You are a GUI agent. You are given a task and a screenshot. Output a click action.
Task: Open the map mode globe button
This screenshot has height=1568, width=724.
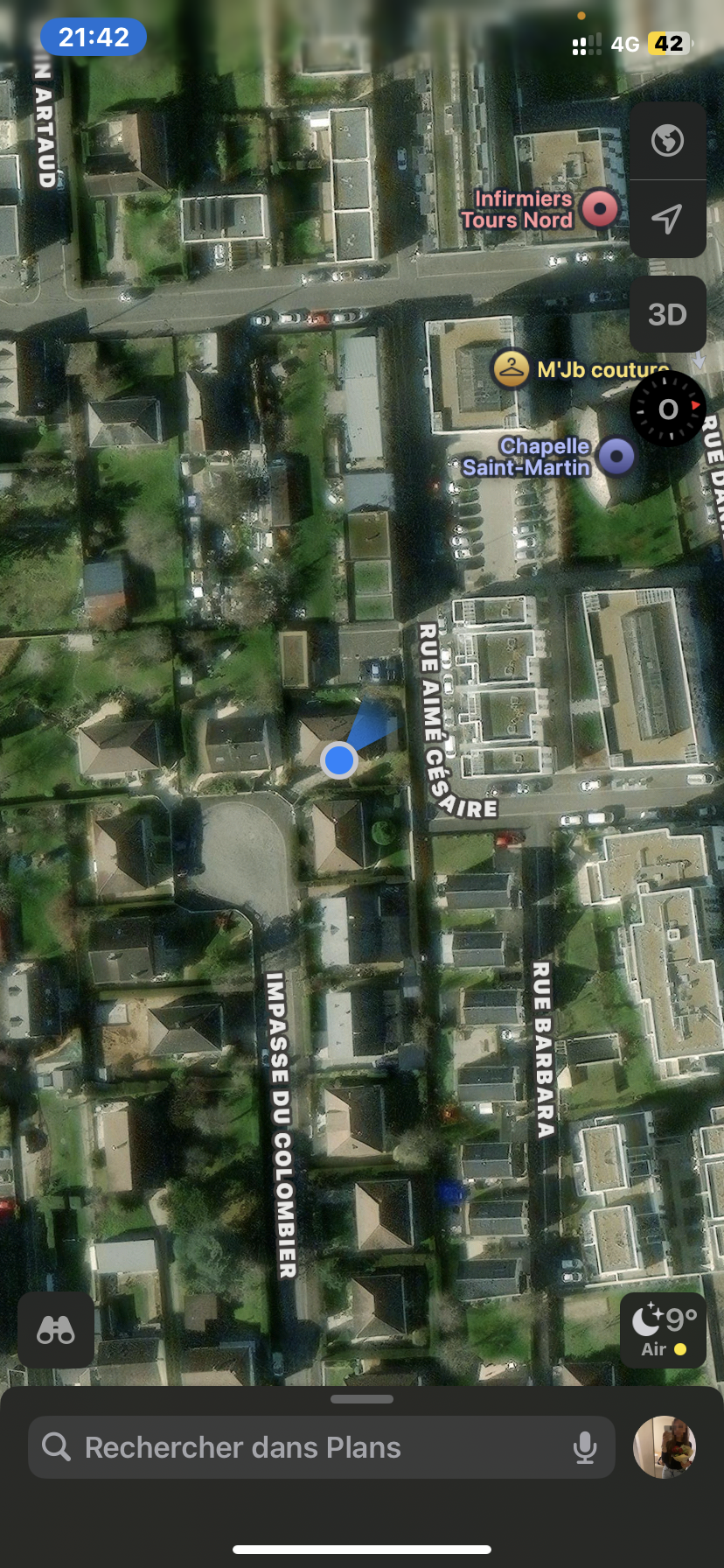click(667, 141)
